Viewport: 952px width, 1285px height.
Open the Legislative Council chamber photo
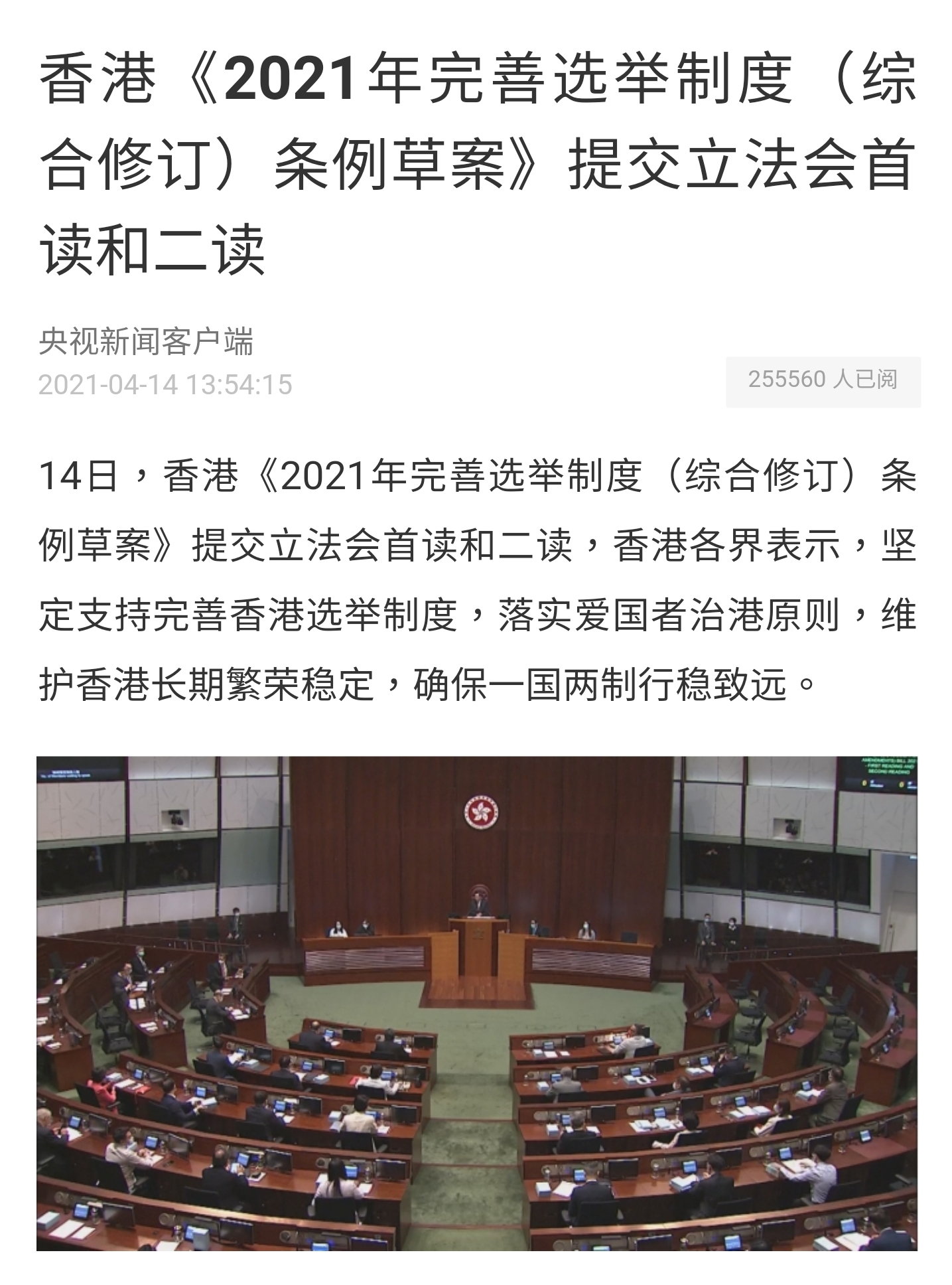click(476, 1002)
